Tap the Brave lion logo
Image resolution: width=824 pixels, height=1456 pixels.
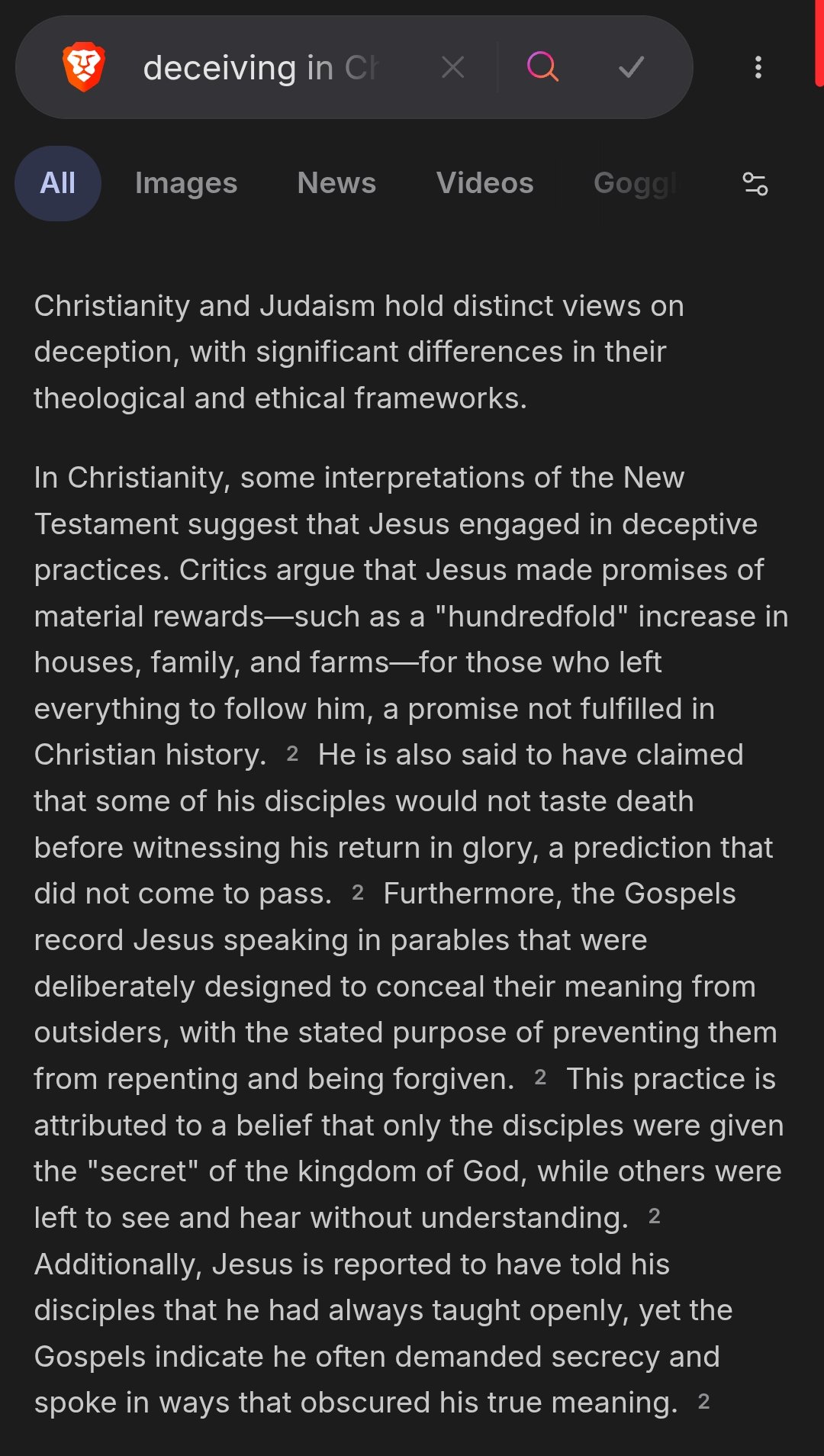[84, 67]
